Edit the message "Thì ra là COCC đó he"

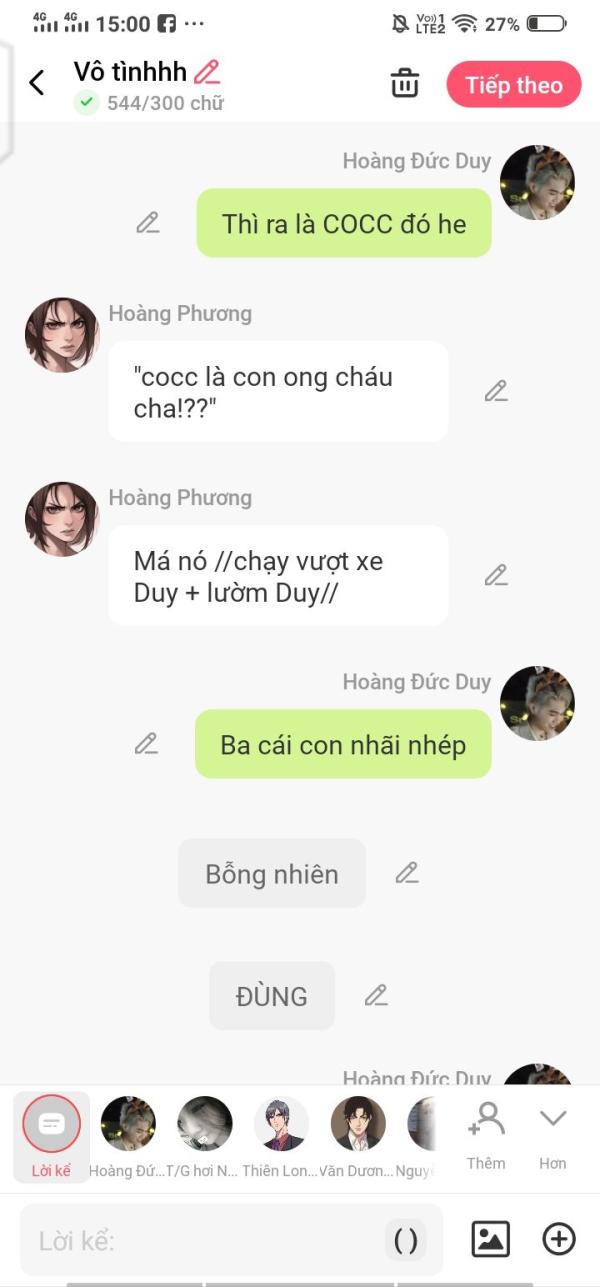(x=148, y=223)
